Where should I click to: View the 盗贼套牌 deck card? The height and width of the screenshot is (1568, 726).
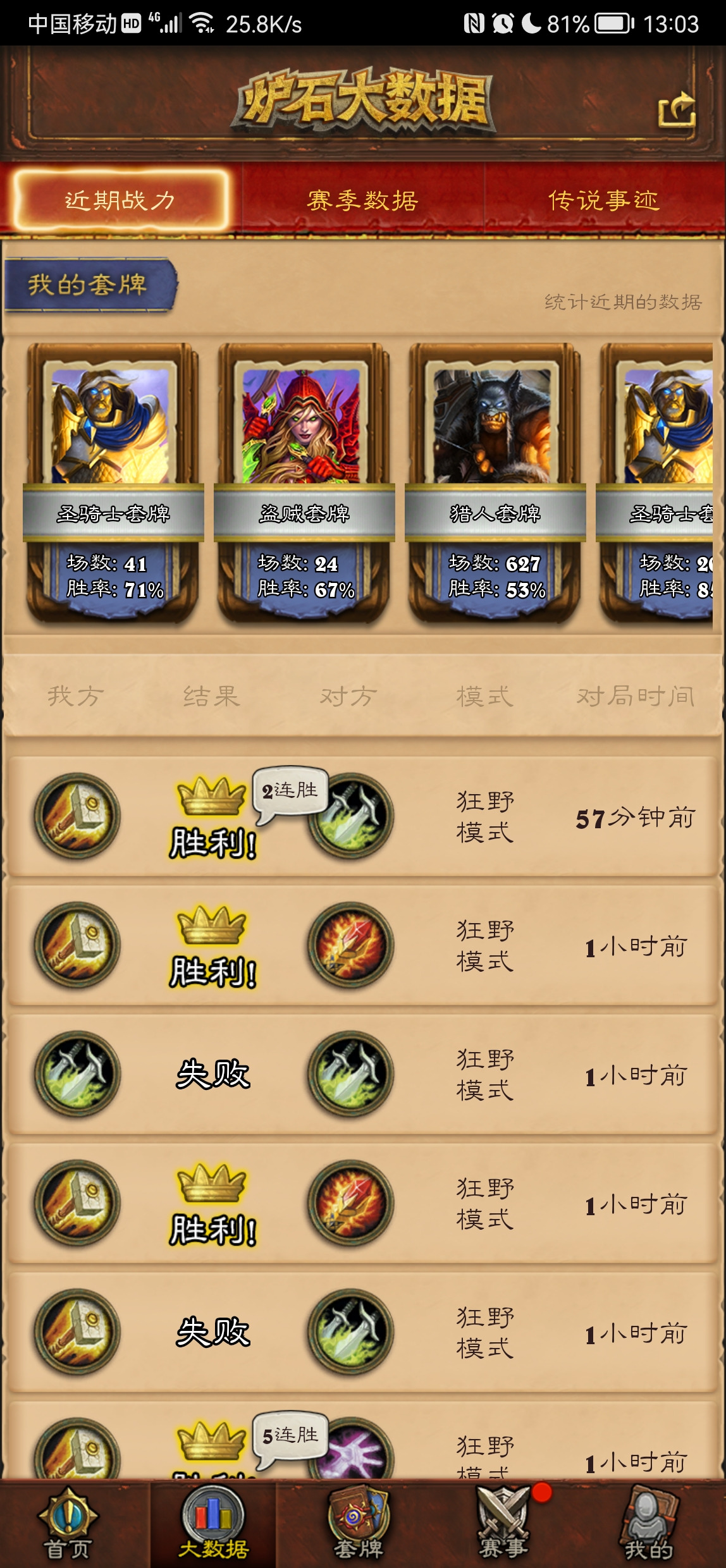coord(304,484)
